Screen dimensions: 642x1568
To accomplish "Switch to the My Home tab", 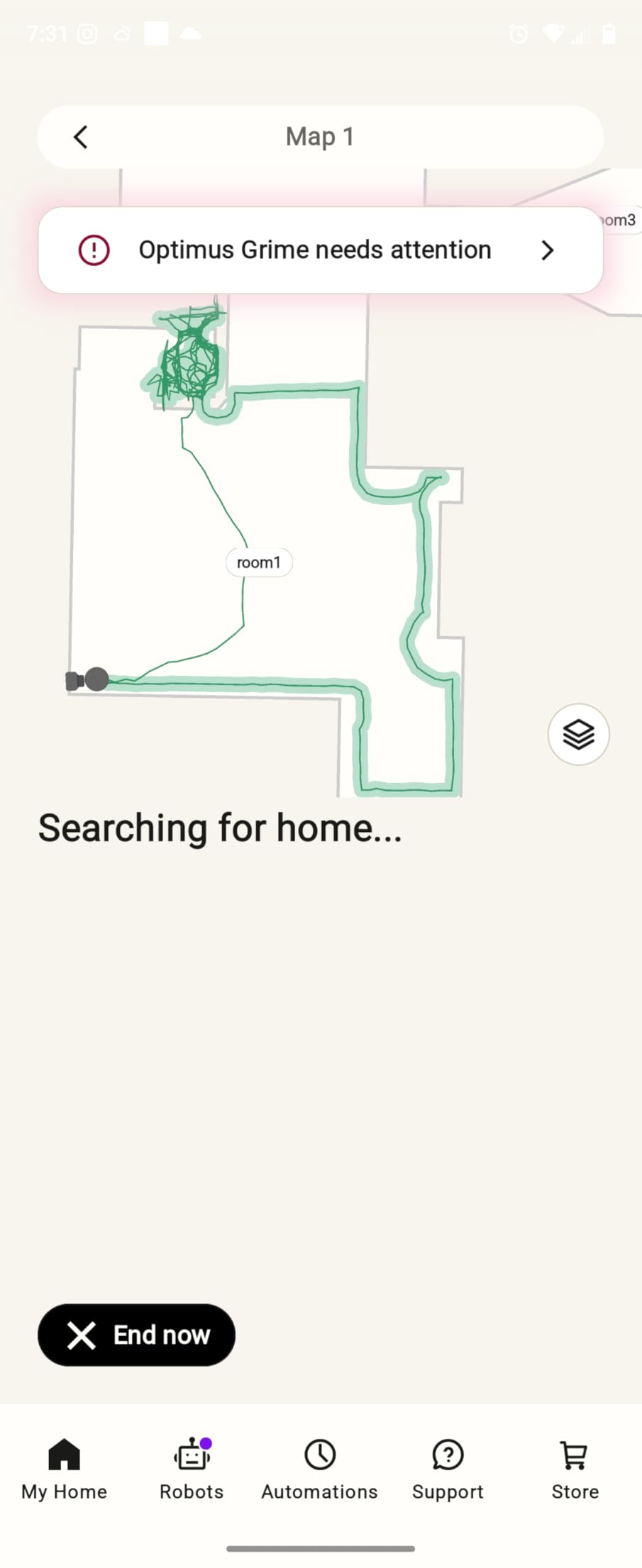I will (x=64, y=1469).
